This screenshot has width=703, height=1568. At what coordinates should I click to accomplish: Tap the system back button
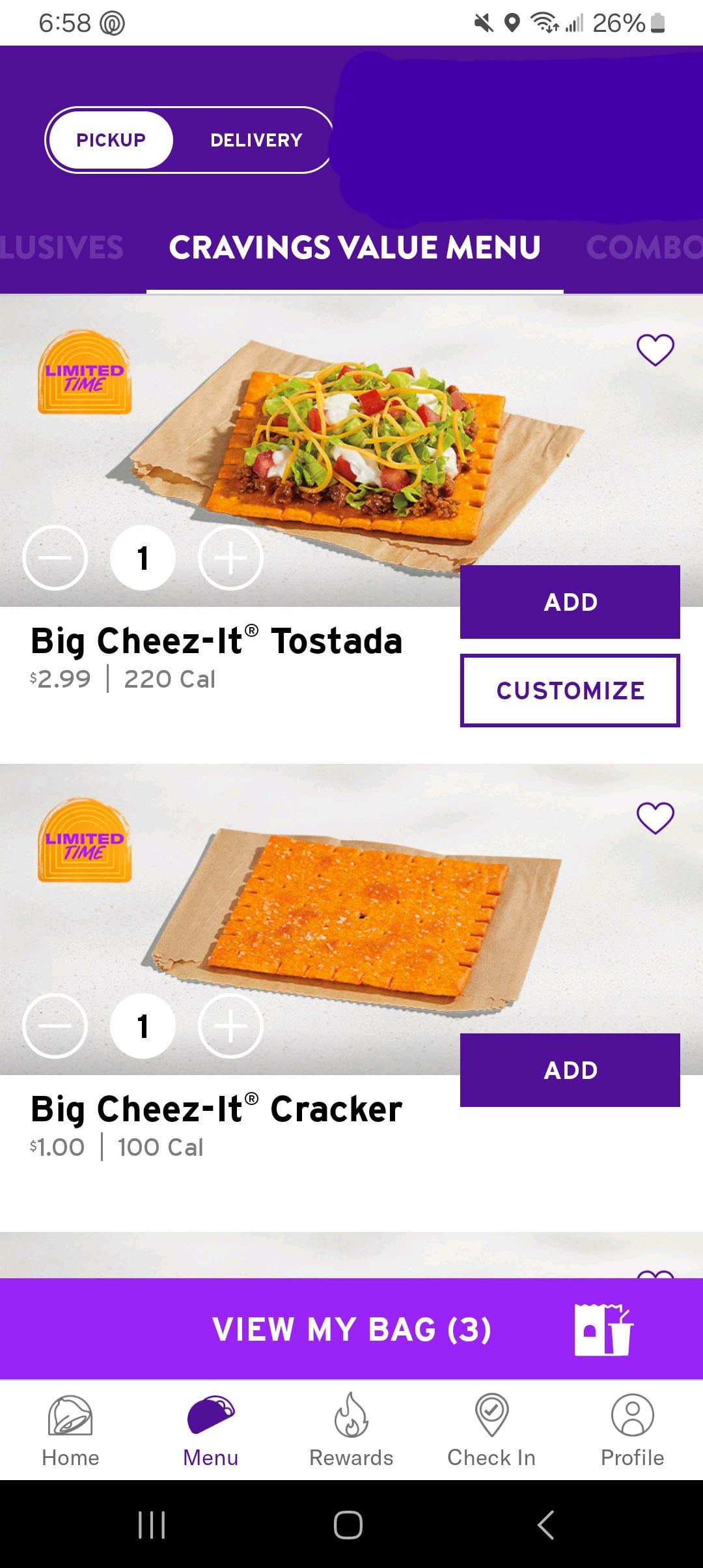point(545,1524)
